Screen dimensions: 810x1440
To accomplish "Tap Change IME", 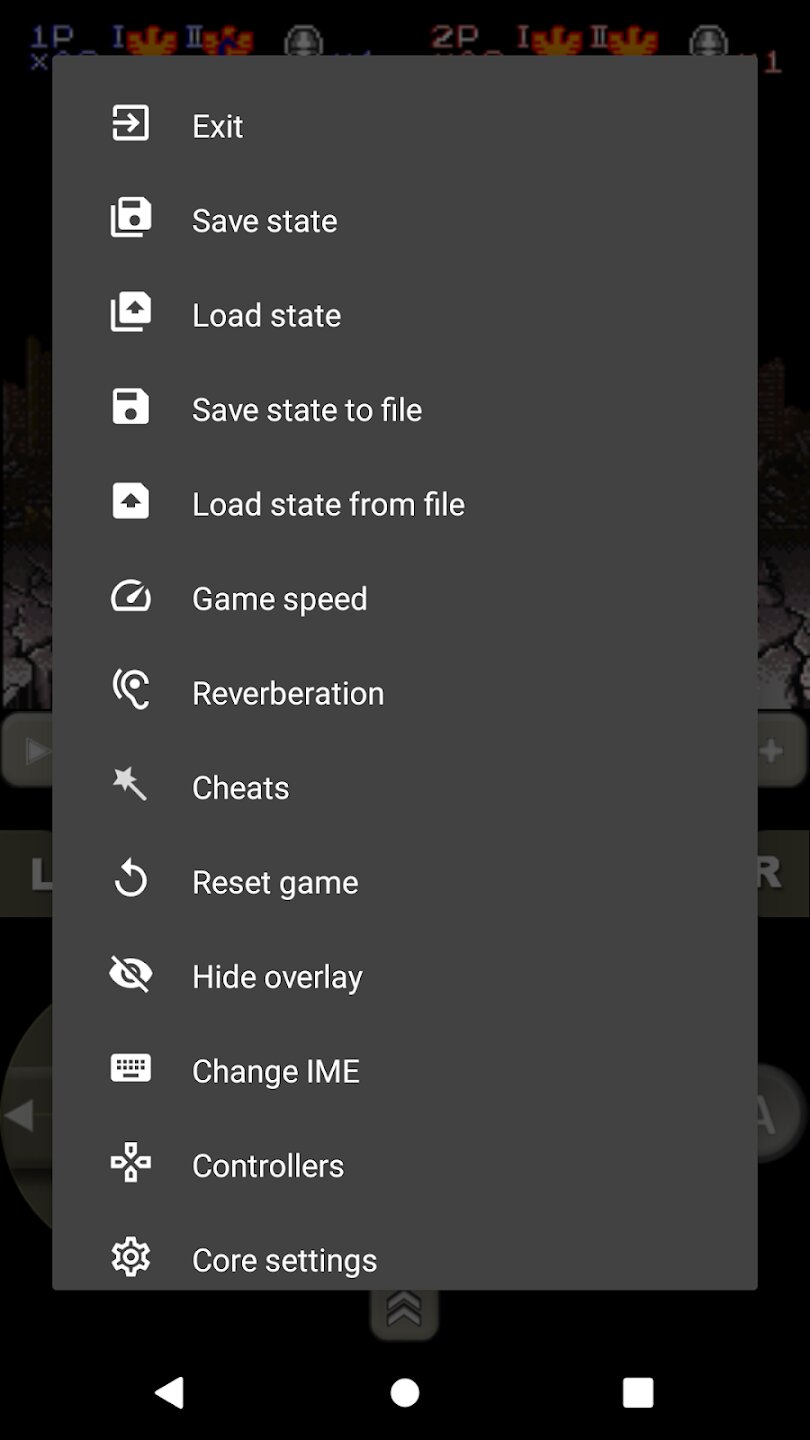I will [x=275, y=1071].
